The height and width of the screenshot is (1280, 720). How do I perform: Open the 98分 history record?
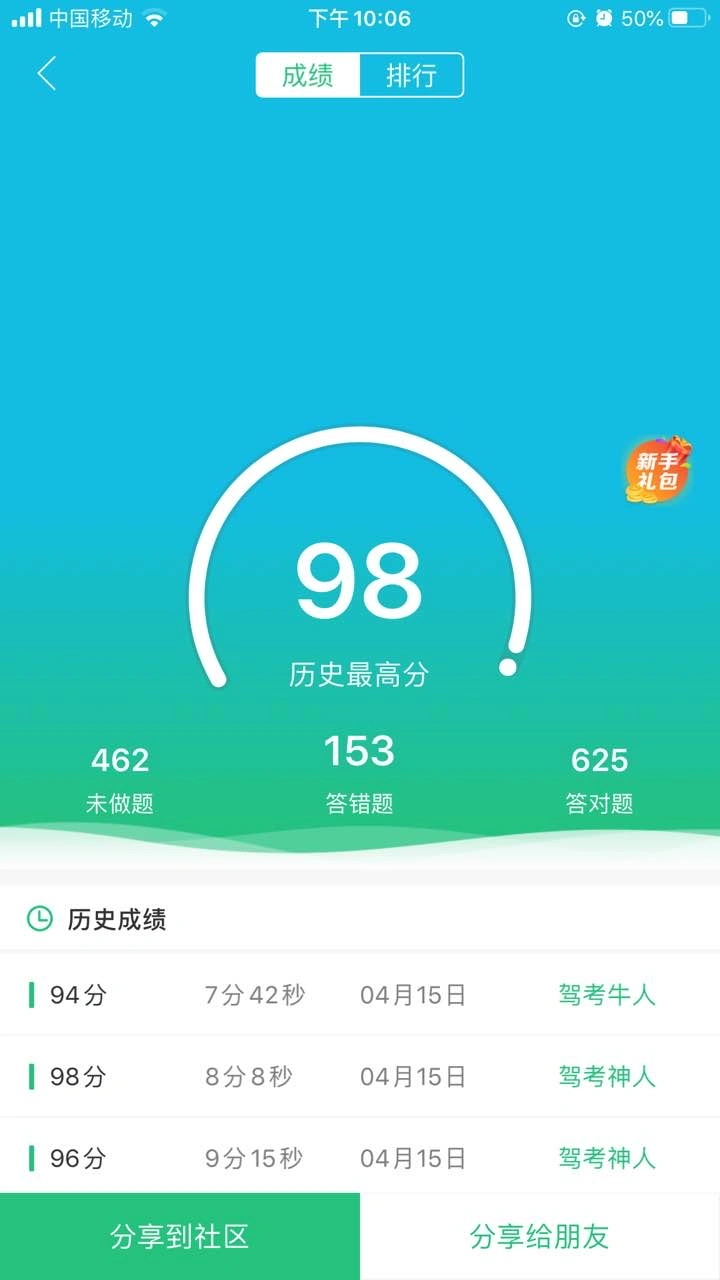360,1077
